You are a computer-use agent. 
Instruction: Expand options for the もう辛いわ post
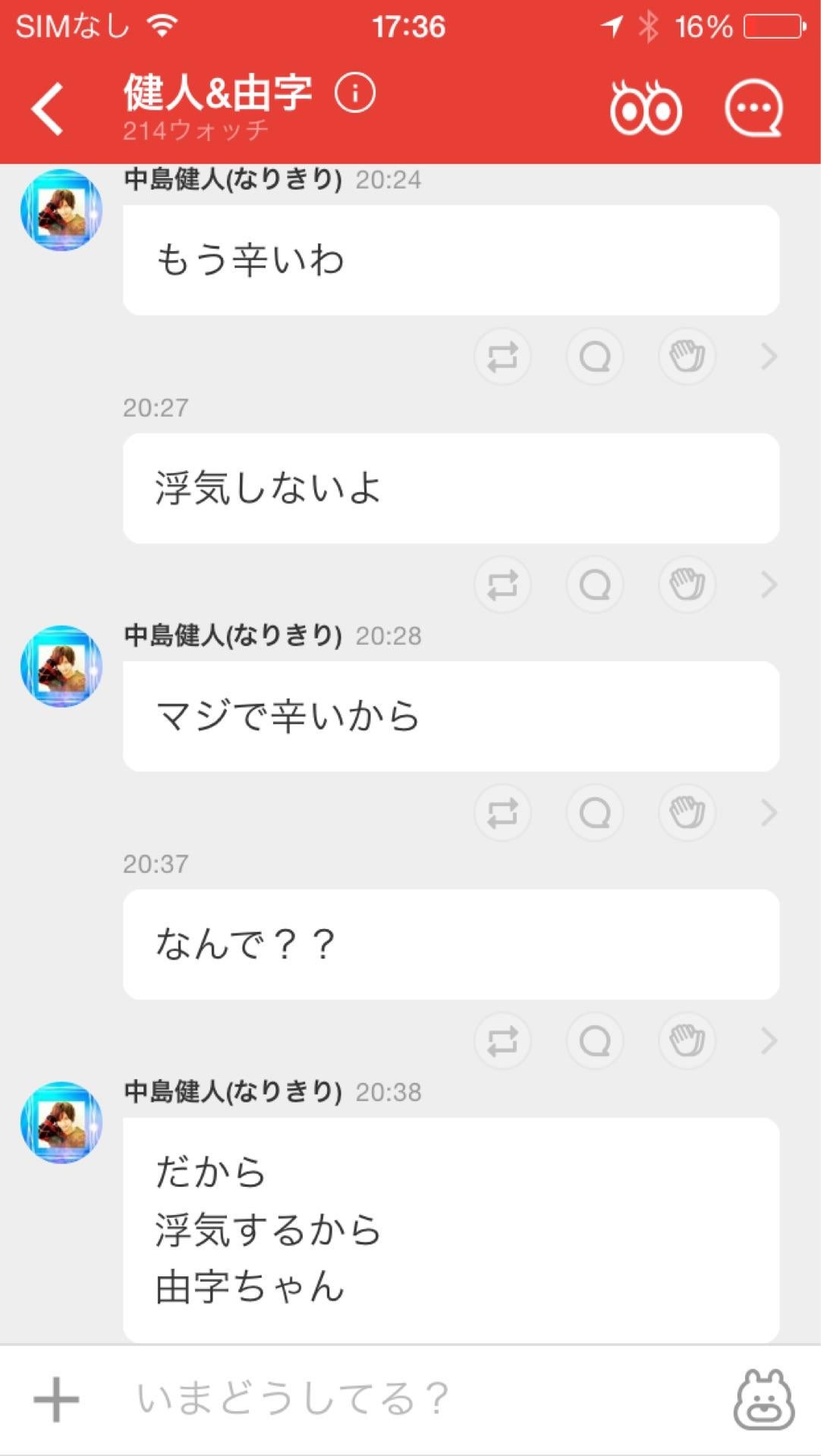769,356
